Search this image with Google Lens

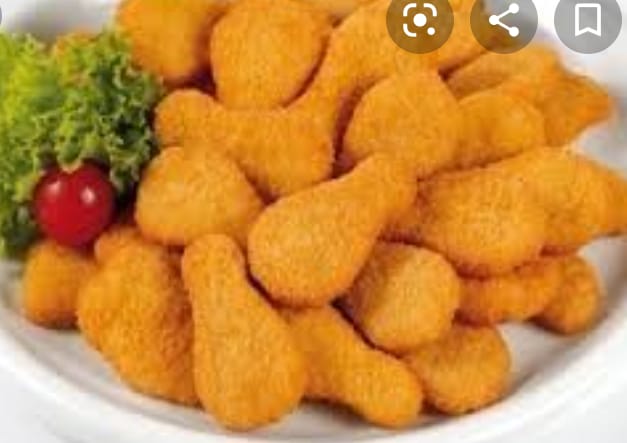pos(419,20)
